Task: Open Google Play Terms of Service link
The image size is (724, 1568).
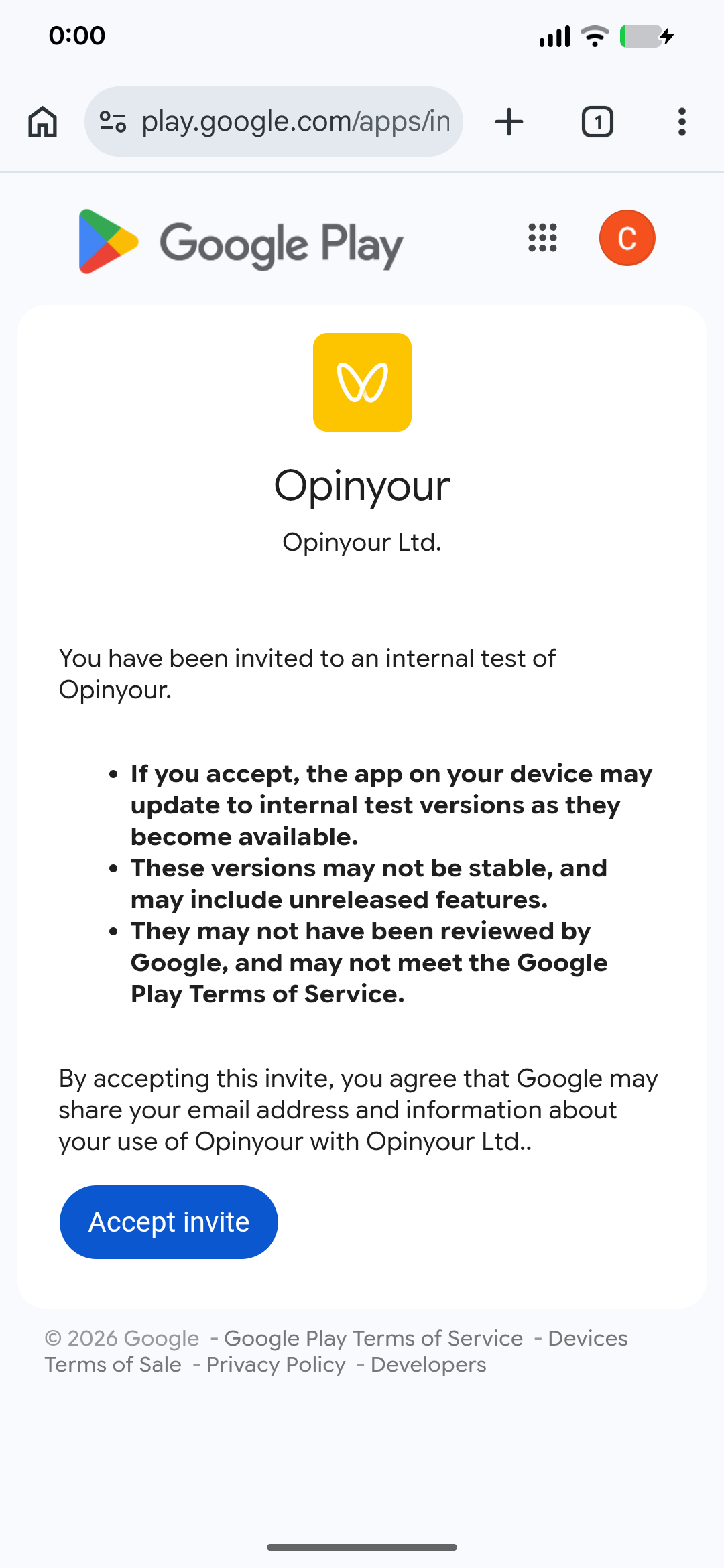Action: [373, 1338]
